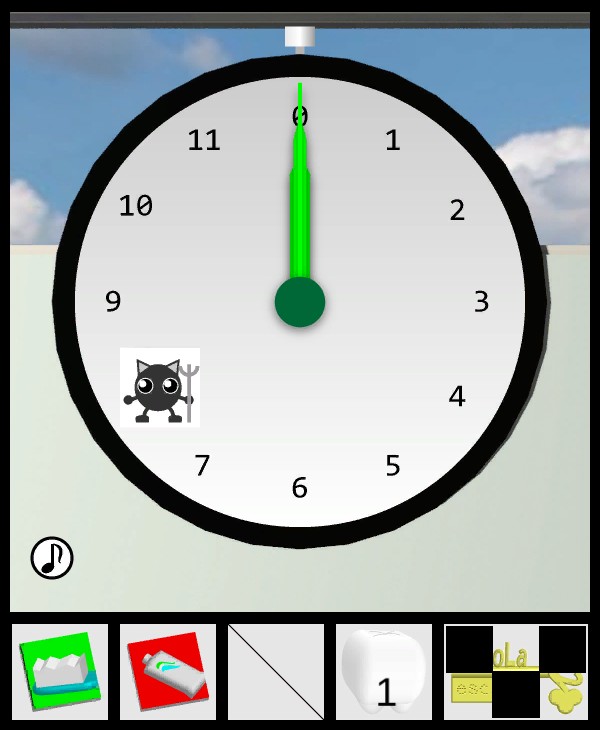Select the red toothpaste card in inventory
This screenshot has height=730, width=600.
tap(168, 672)
